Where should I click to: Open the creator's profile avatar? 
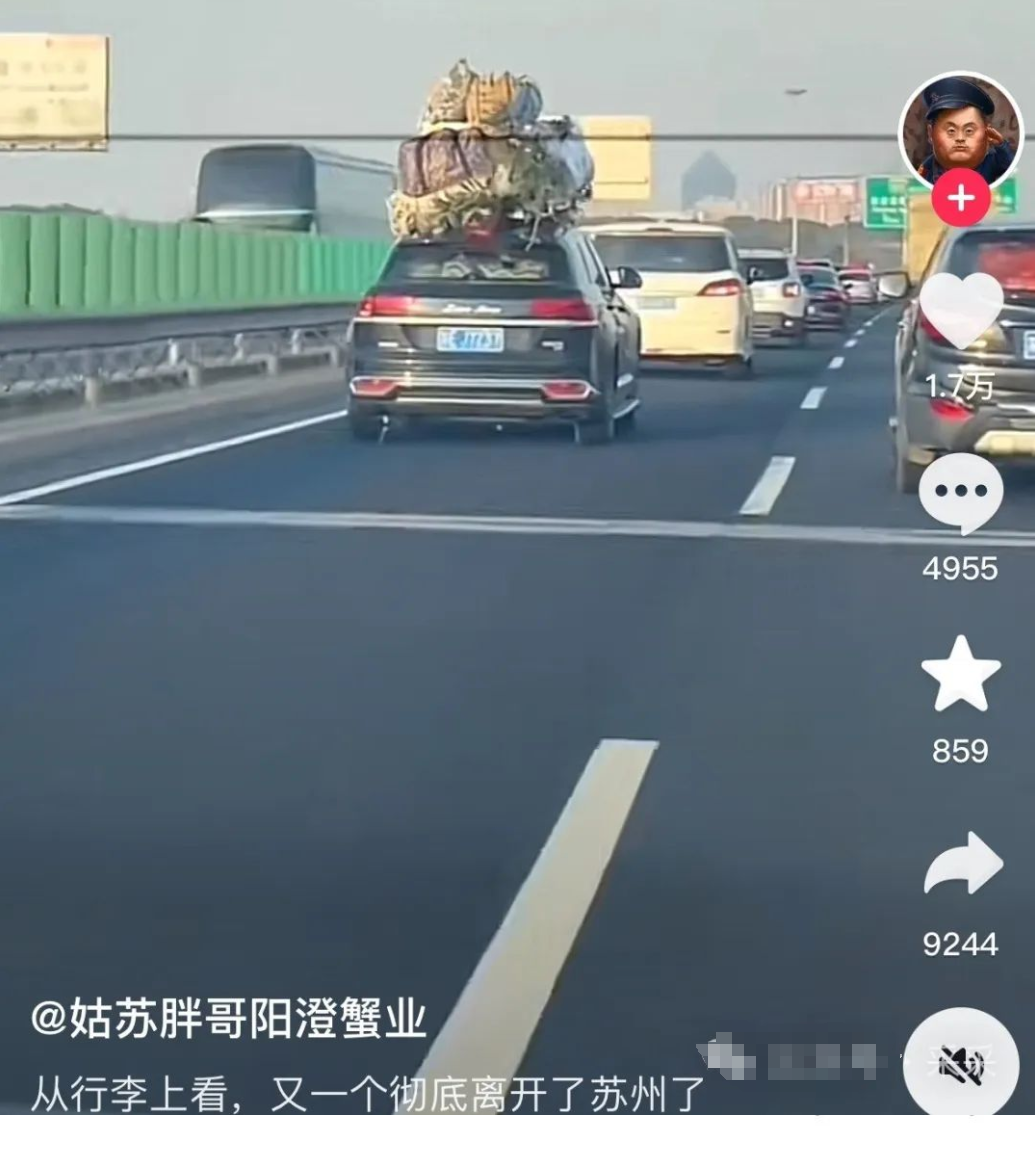(961, 130)
